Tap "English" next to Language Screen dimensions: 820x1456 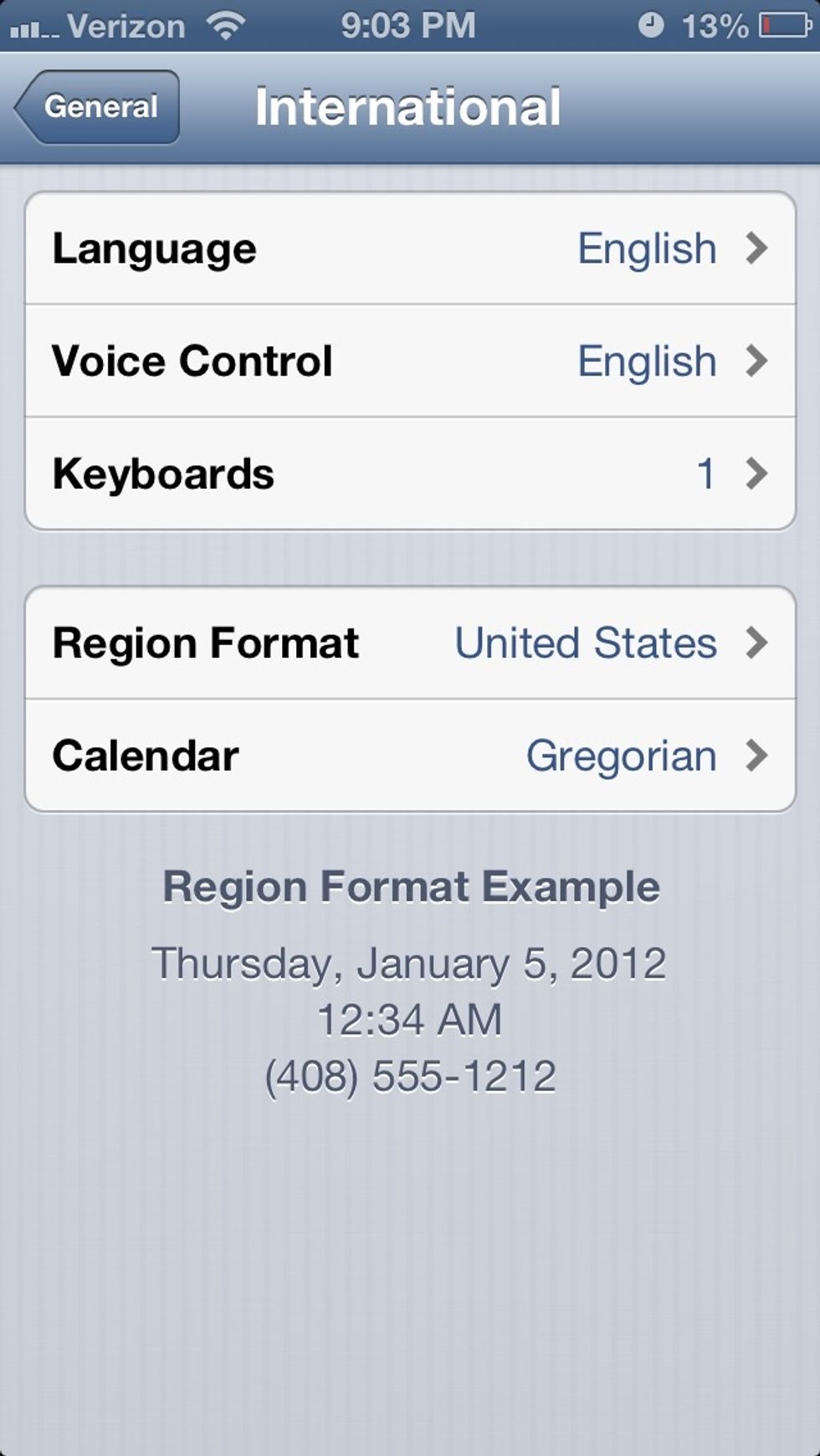point(646,248)
